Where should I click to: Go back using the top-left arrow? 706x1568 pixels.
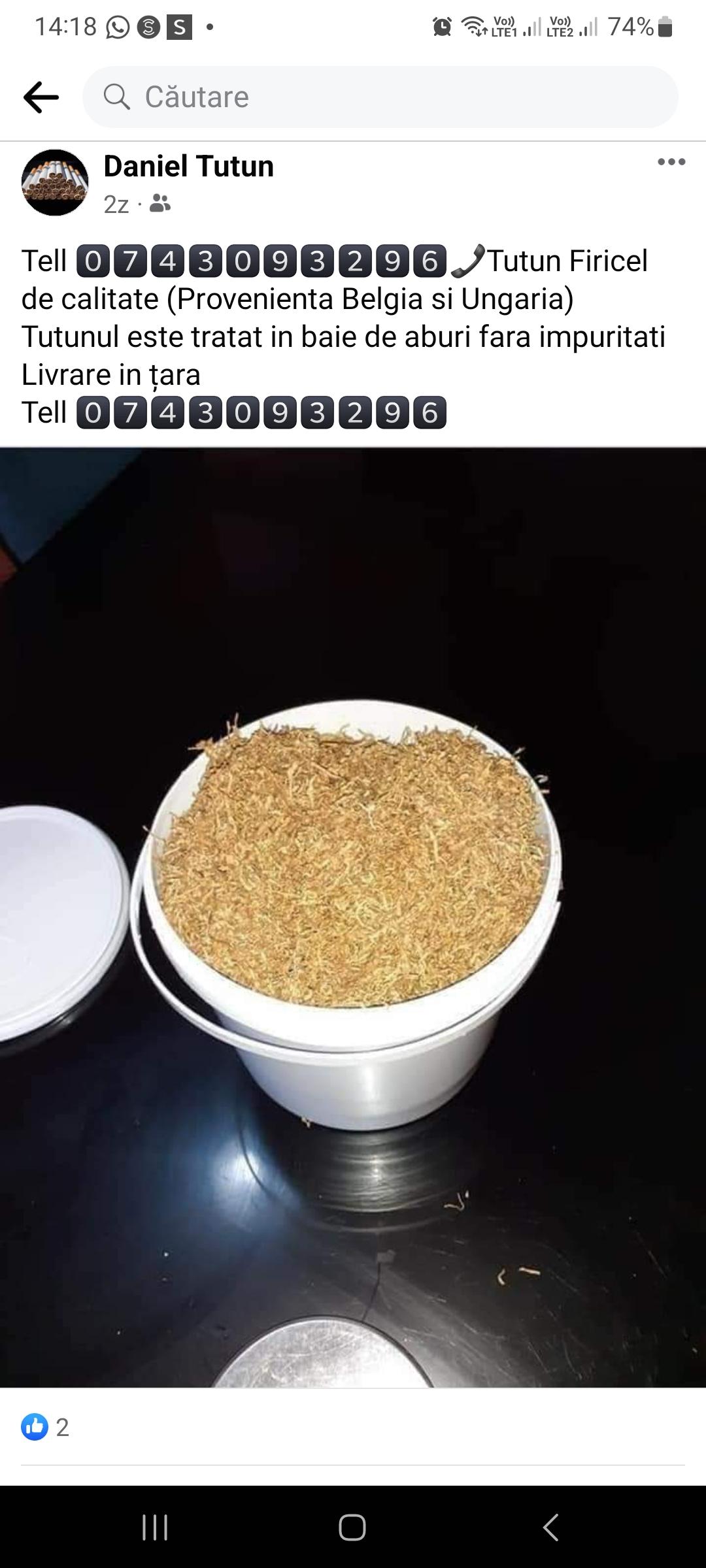pos(41,97)
